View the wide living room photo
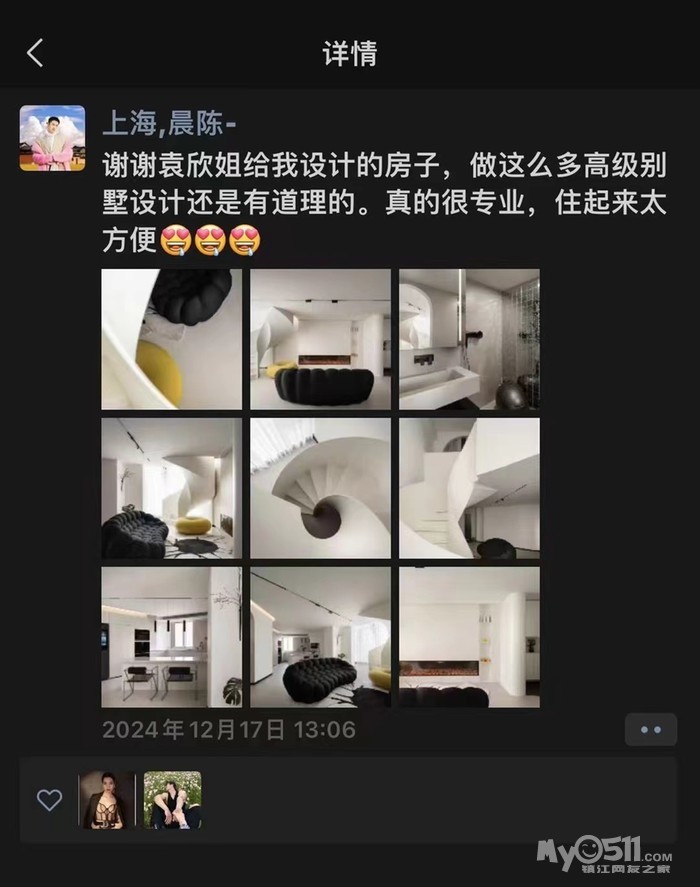 click(320, 637)
